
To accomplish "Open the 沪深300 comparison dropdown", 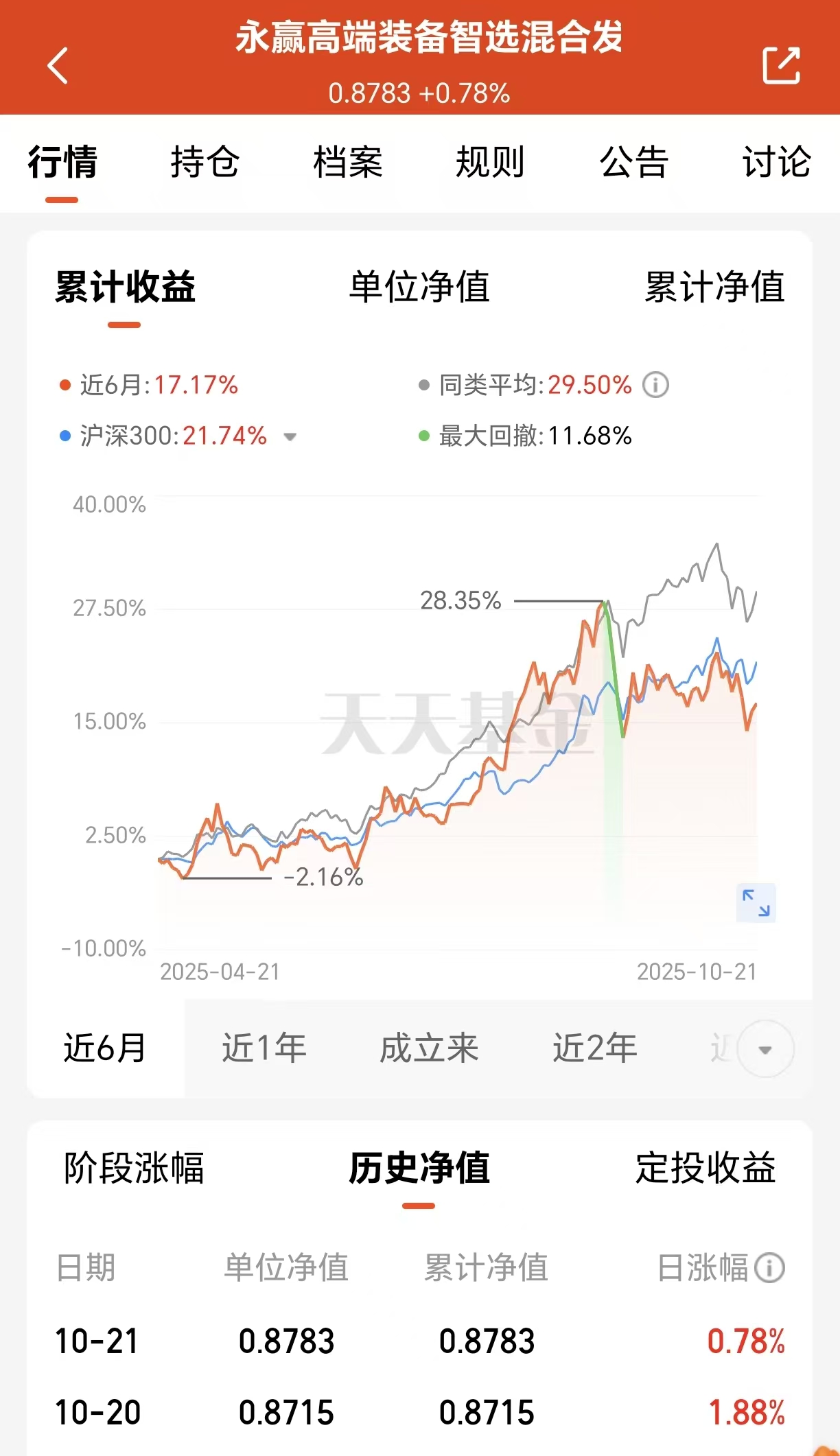I will coord(291,436).
